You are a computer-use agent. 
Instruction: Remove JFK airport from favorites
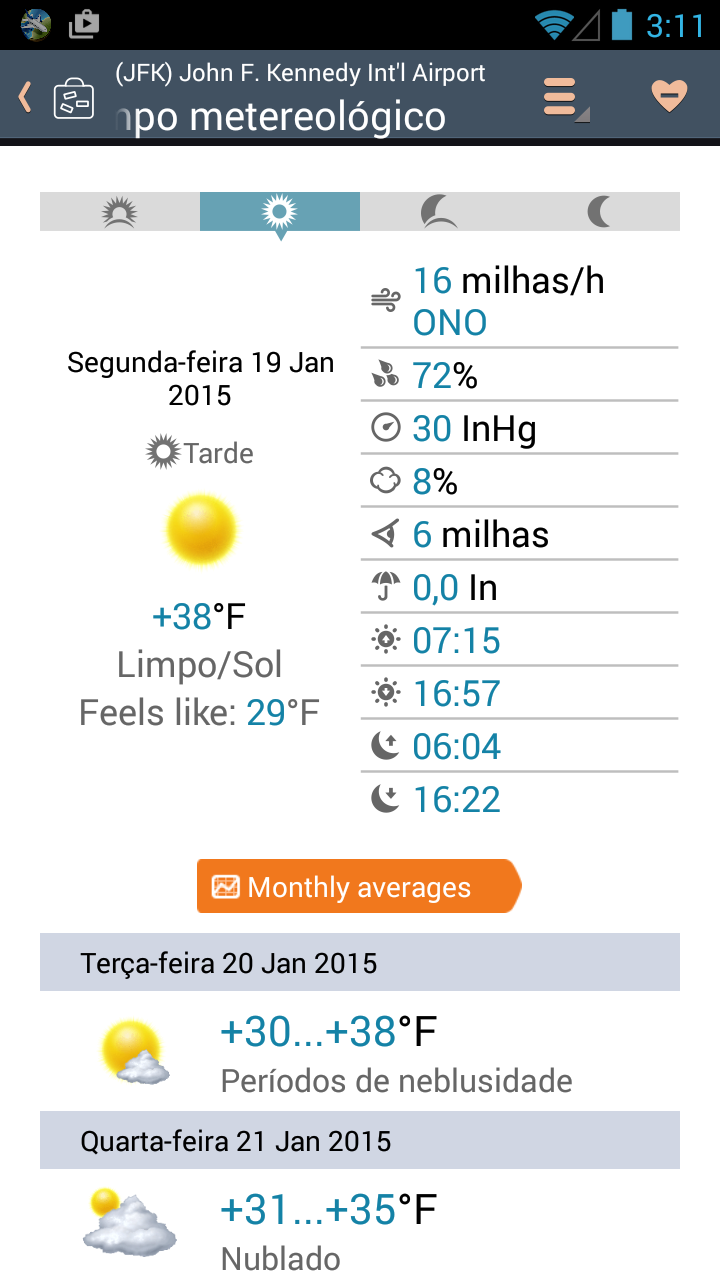(x=669, y=97)
